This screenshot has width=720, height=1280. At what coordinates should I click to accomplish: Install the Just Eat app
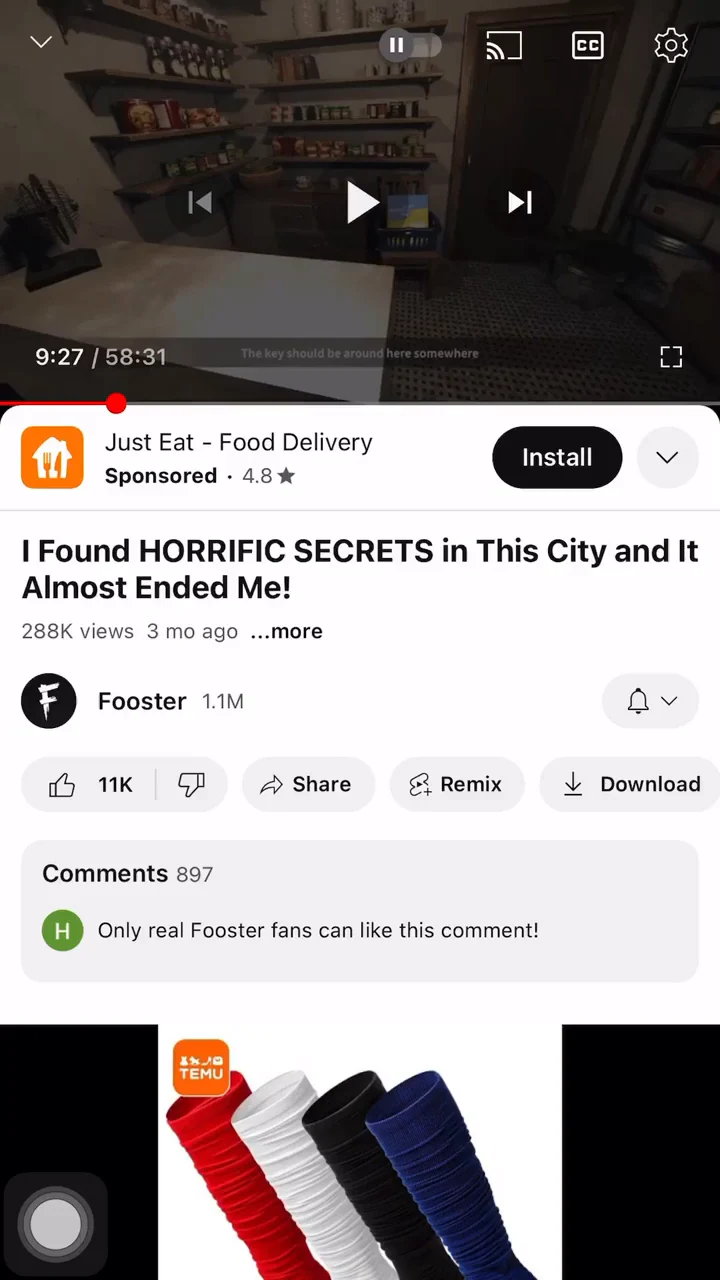pyautogui.click(x=556, y=457)
